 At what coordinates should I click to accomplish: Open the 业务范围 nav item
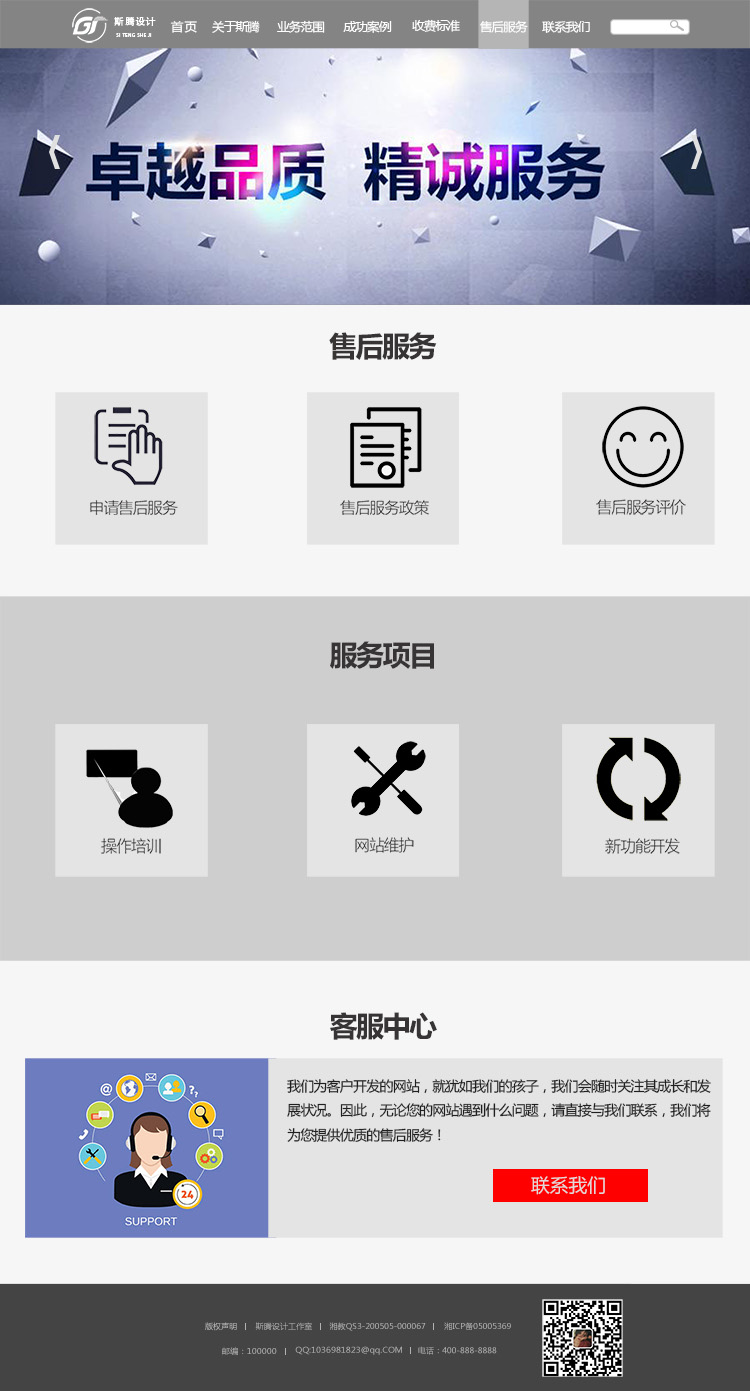pyautogui.click(x=301, y=27)
